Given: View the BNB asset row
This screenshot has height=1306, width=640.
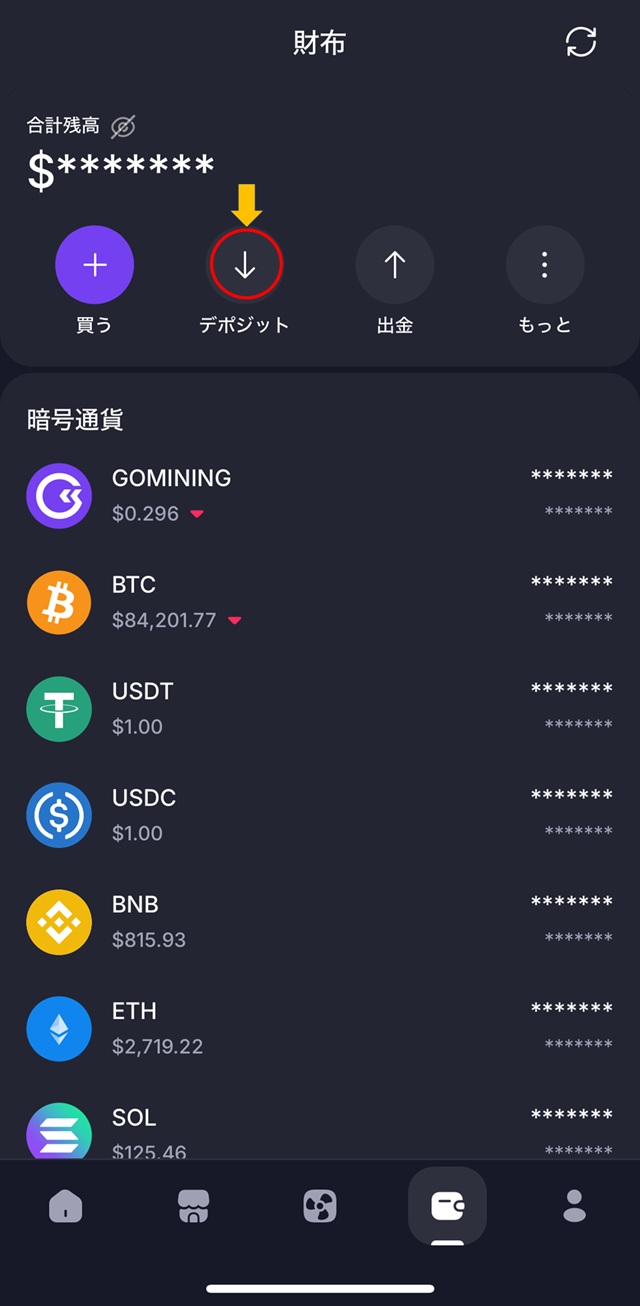Looking at the screenshot, I should (320, 921).
